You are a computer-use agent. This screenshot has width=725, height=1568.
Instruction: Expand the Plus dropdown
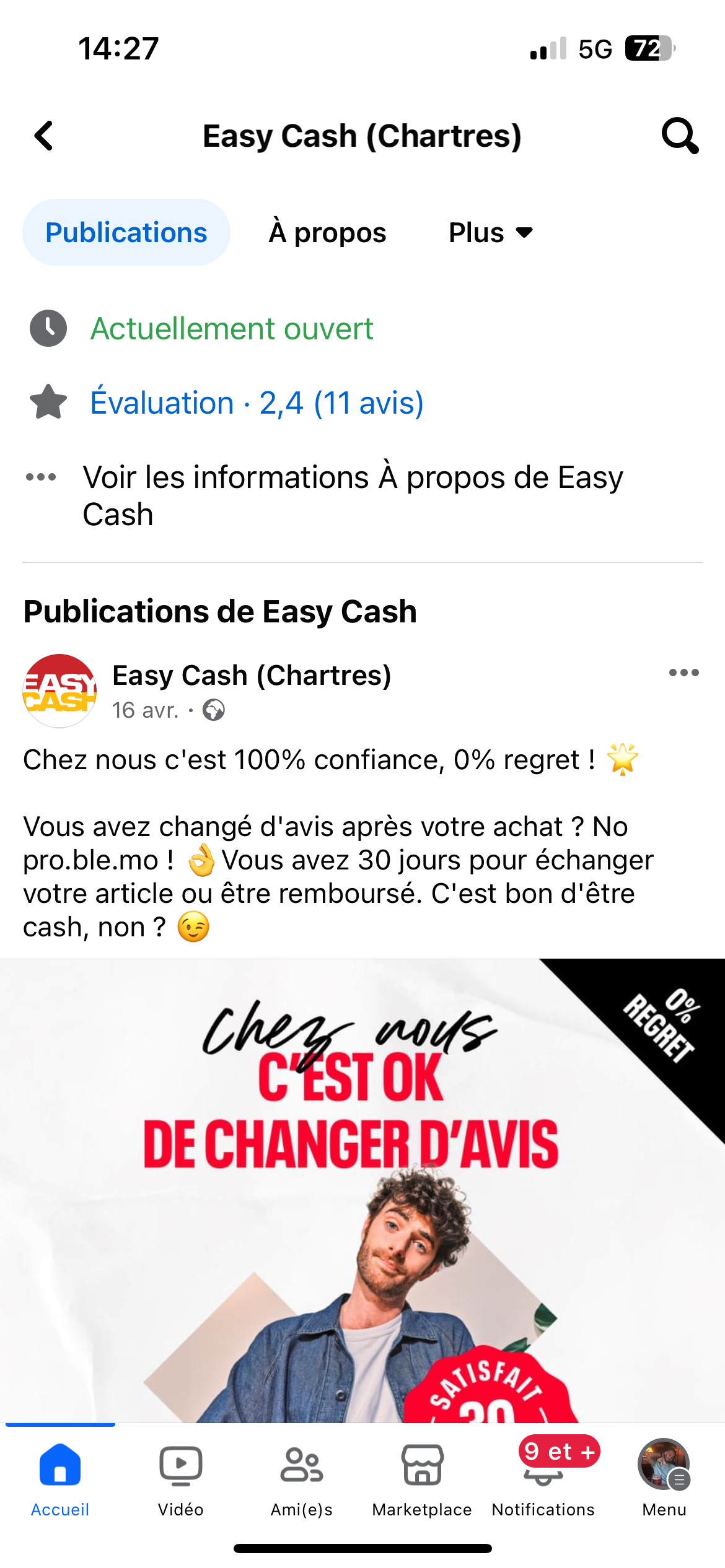pyautogui.click(x=491, y=232)
